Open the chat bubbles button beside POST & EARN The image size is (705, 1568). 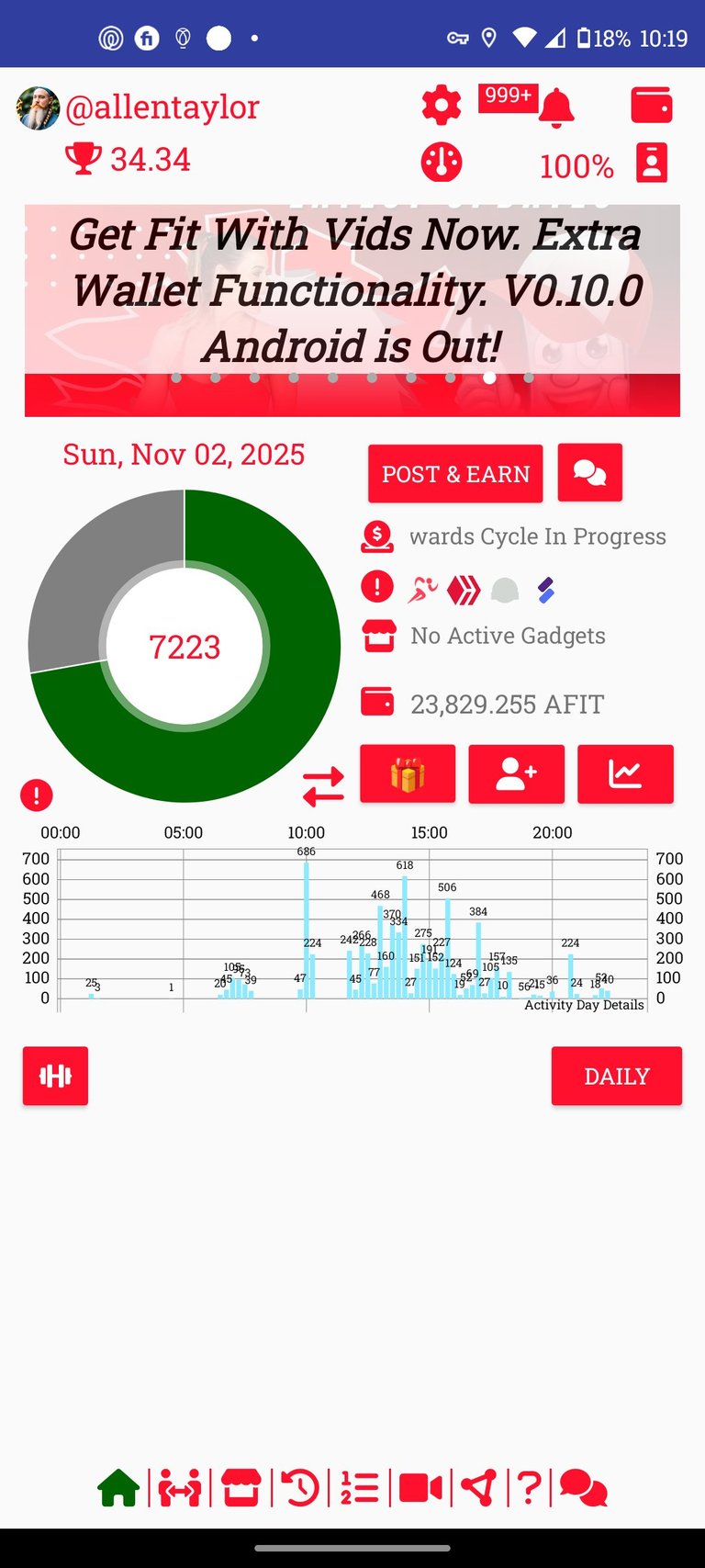click(589, 473)
